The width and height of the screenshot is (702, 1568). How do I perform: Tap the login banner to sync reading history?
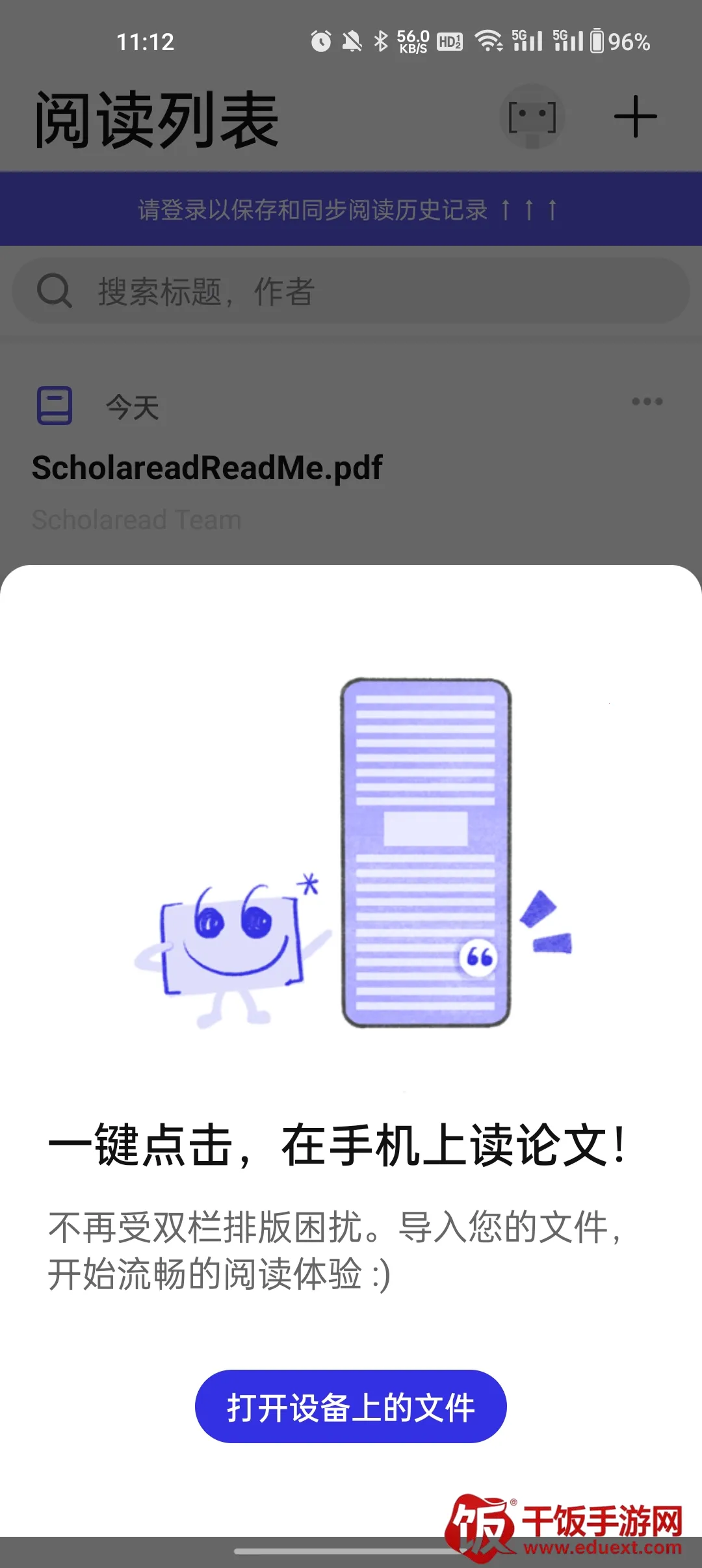pos(350,209)
